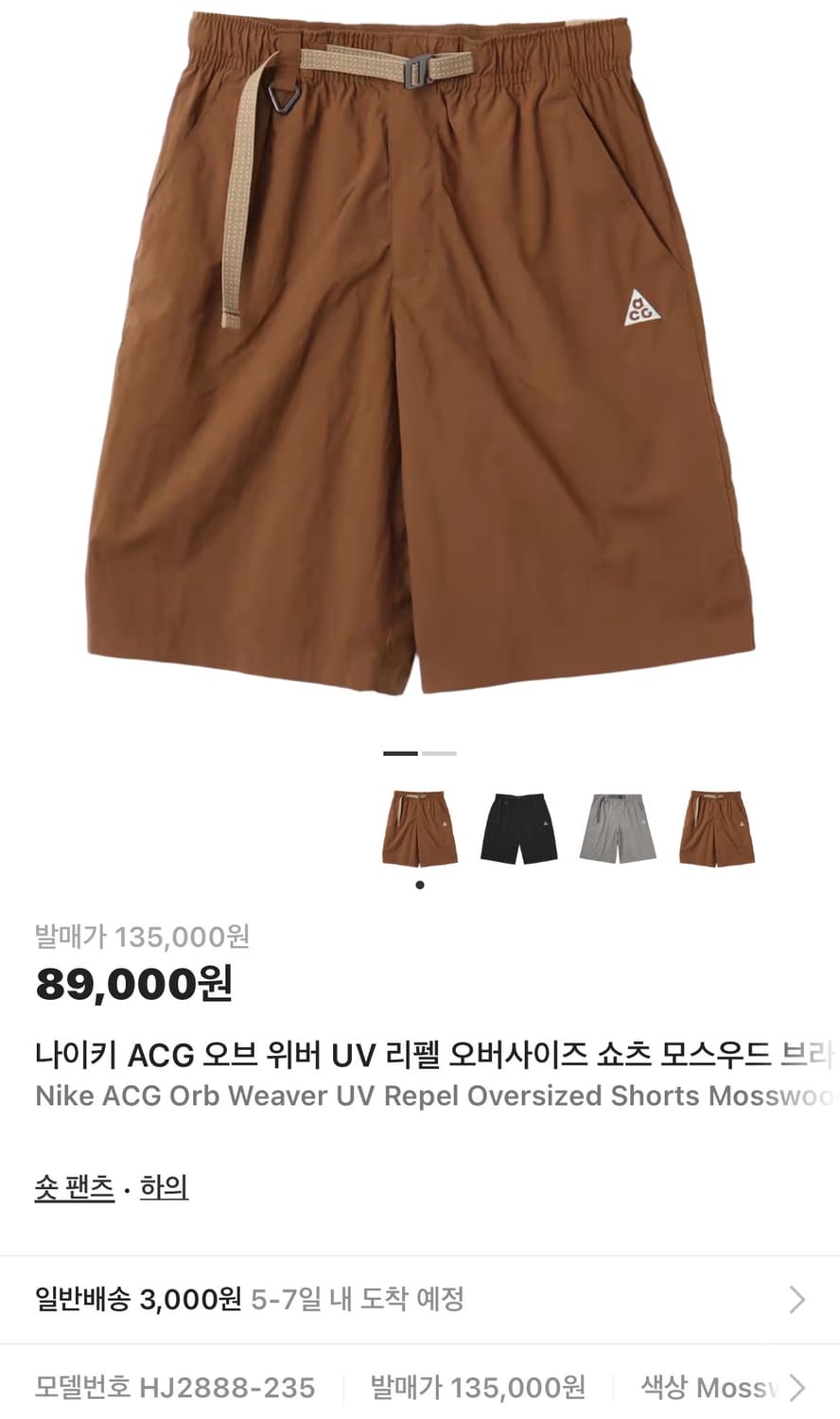Click the 발매가 135,000원 release price

click(144, 935)
